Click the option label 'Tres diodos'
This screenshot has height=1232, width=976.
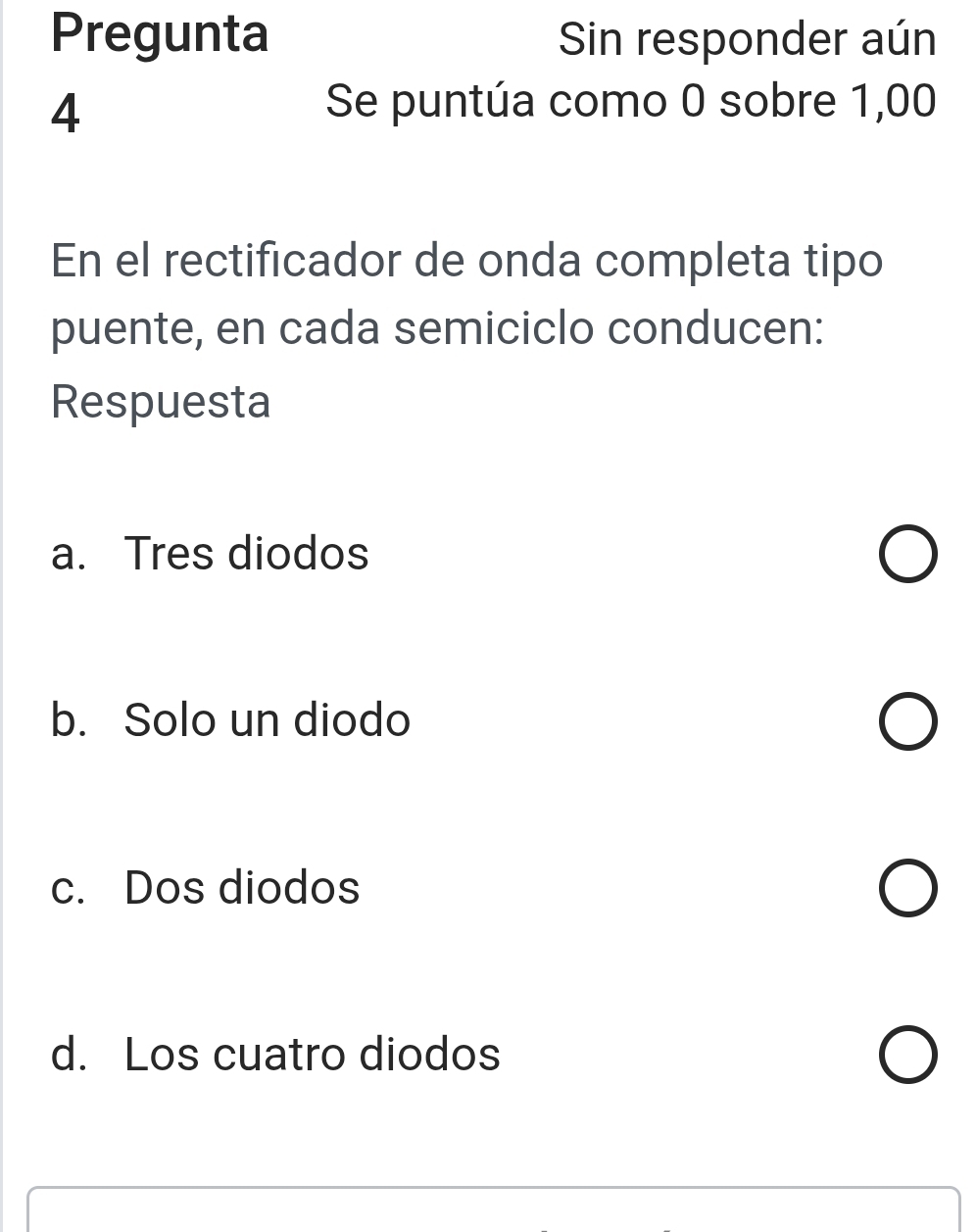246,554
